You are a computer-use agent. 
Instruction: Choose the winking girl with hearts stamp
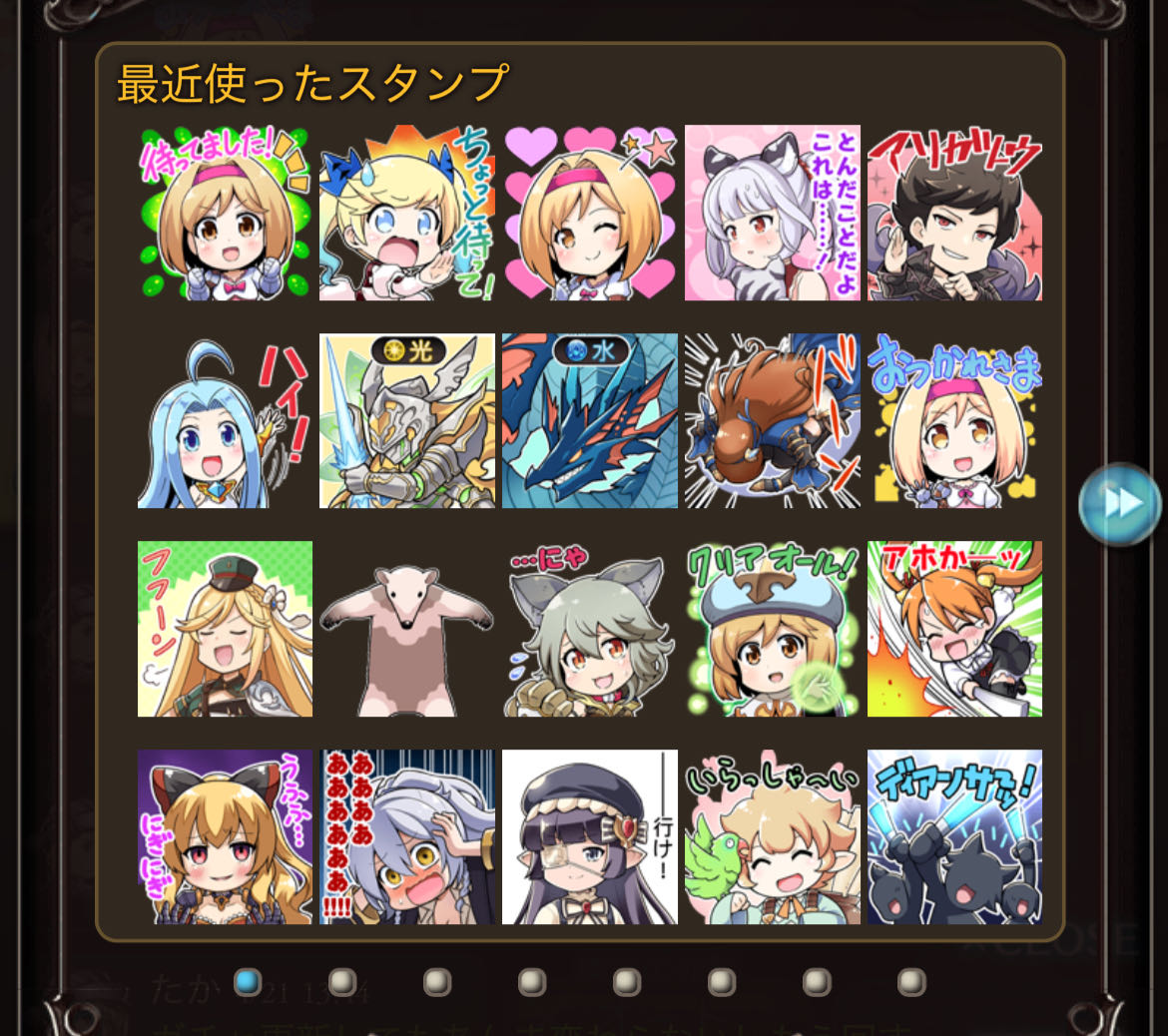(x=590, y=213)
